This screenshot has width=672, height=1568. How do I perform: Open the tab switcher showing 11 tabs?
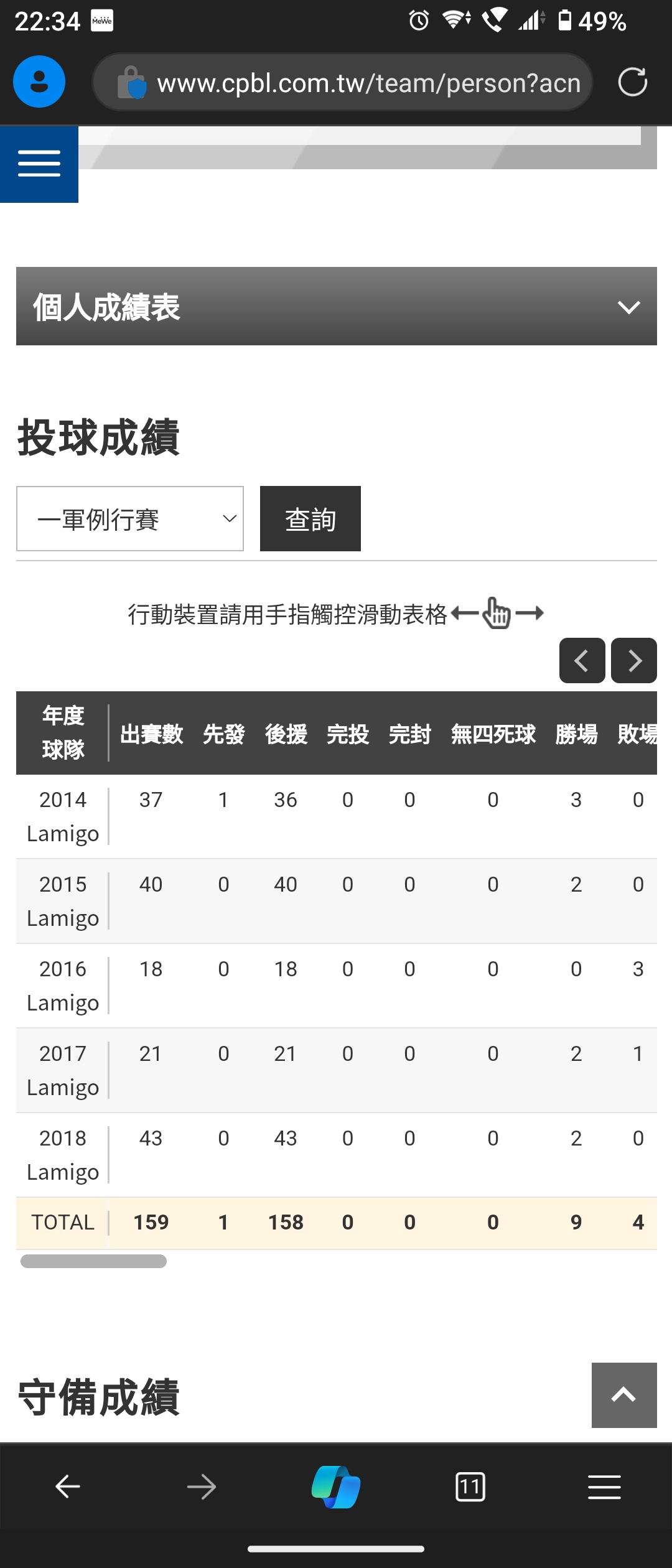point(470,1487)
